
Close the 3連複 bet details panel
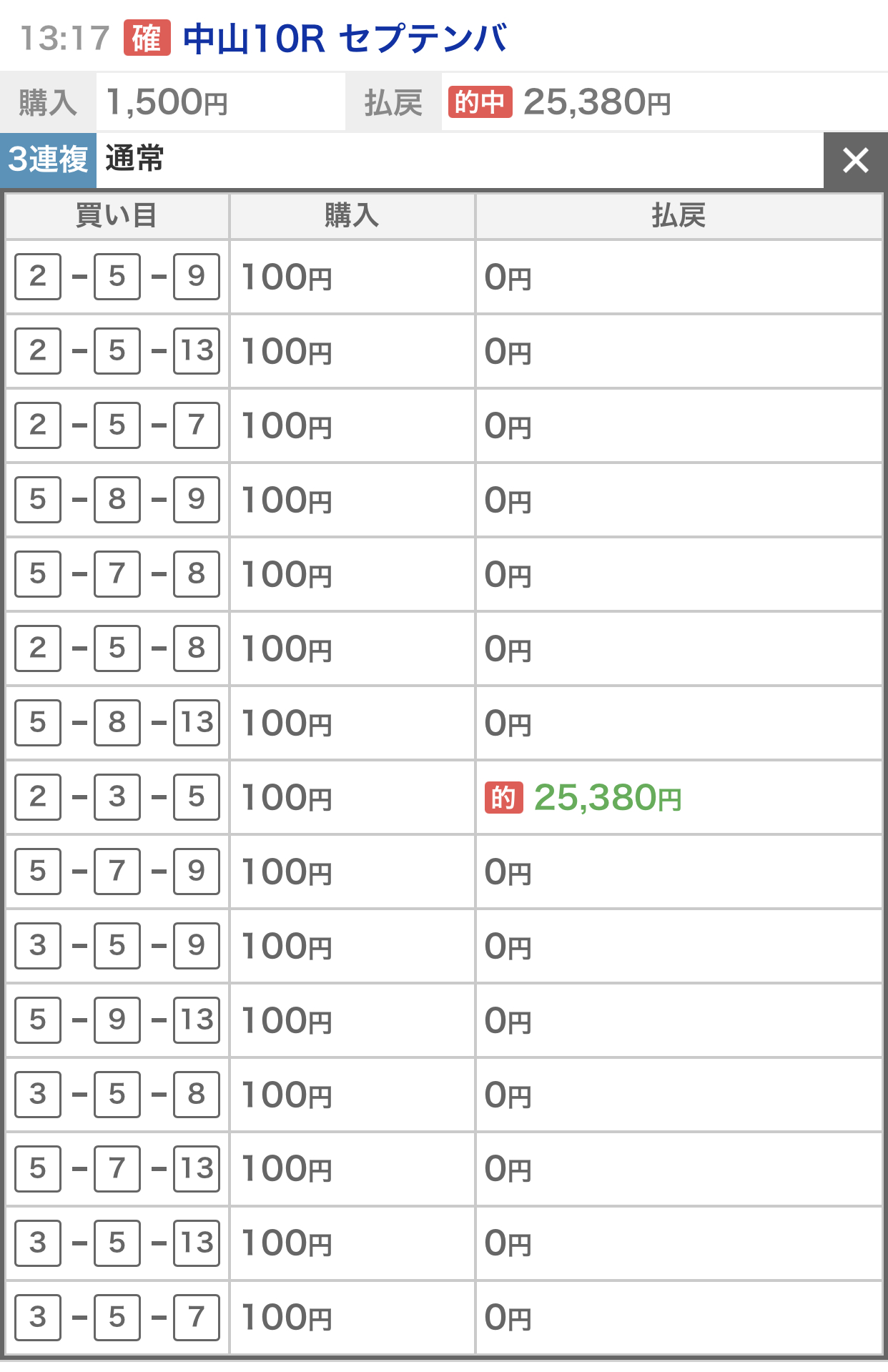point(855,160)
